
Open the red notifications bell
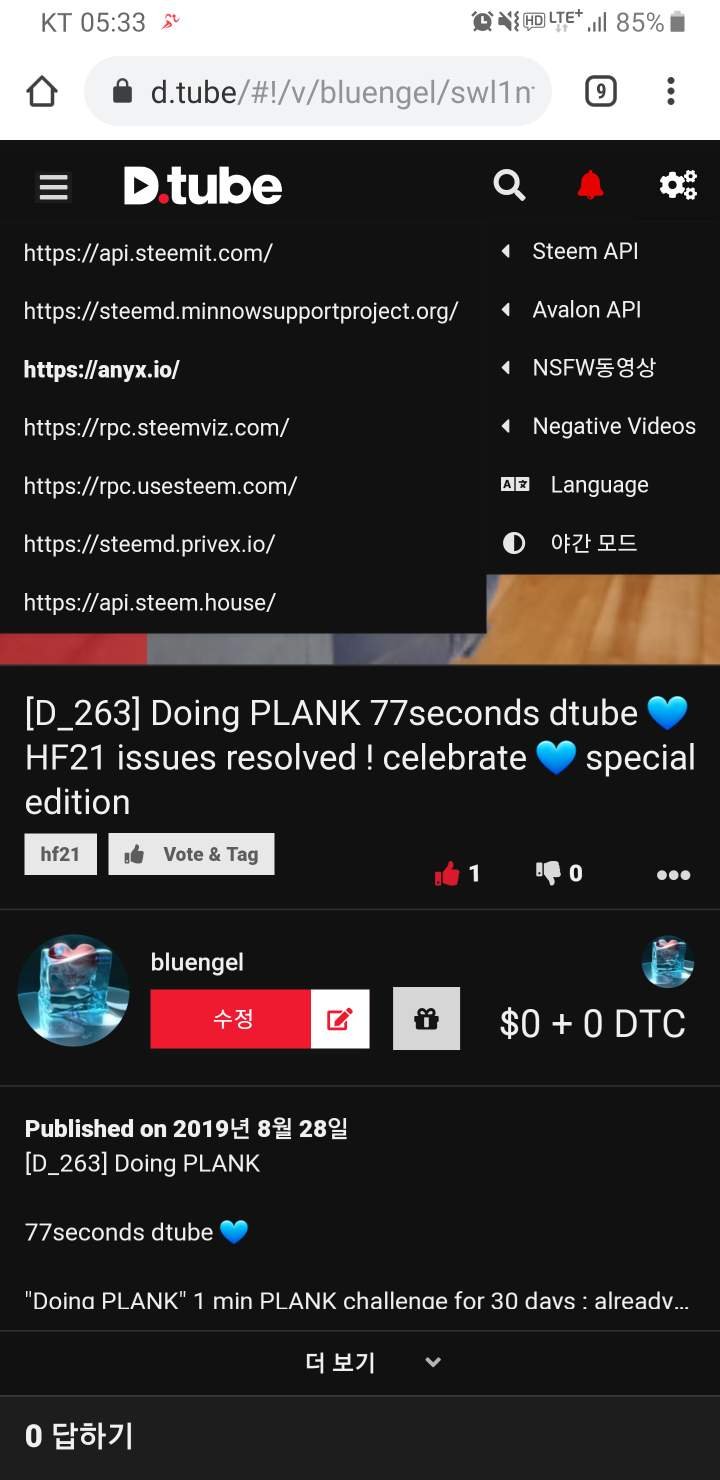590,186
